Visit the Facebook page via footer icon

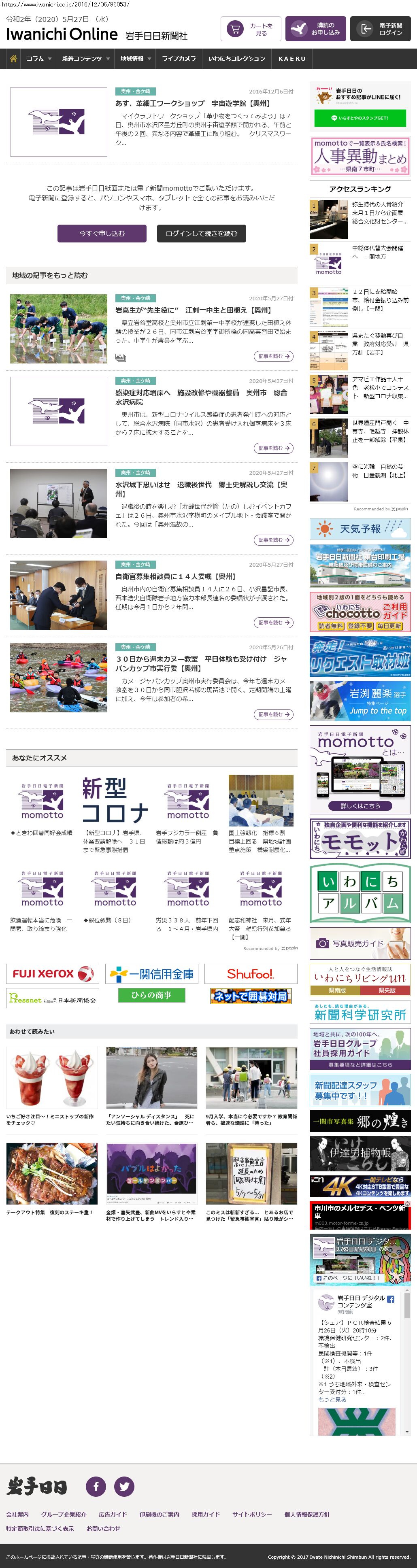96,1486
